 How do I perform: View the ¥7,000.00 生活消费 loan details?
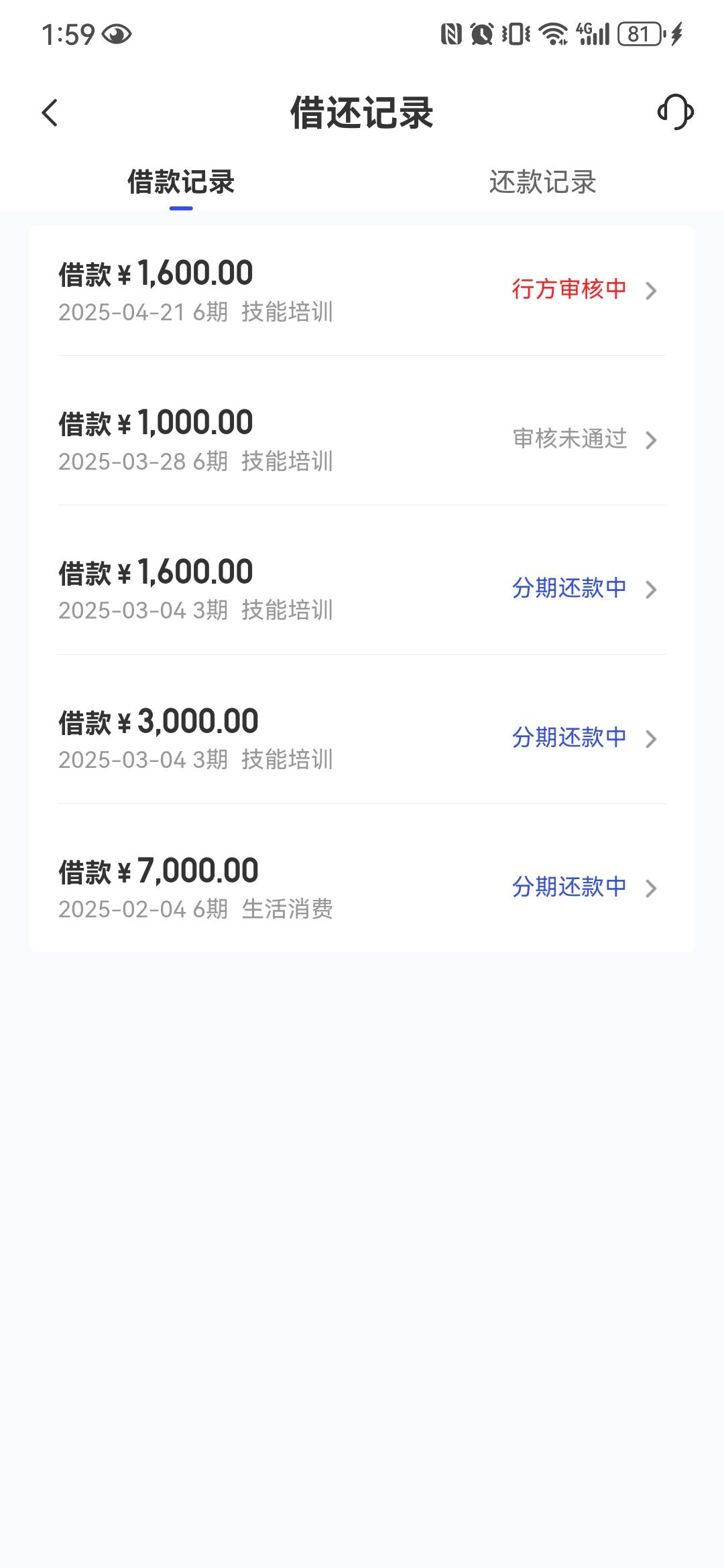[362, 889]
